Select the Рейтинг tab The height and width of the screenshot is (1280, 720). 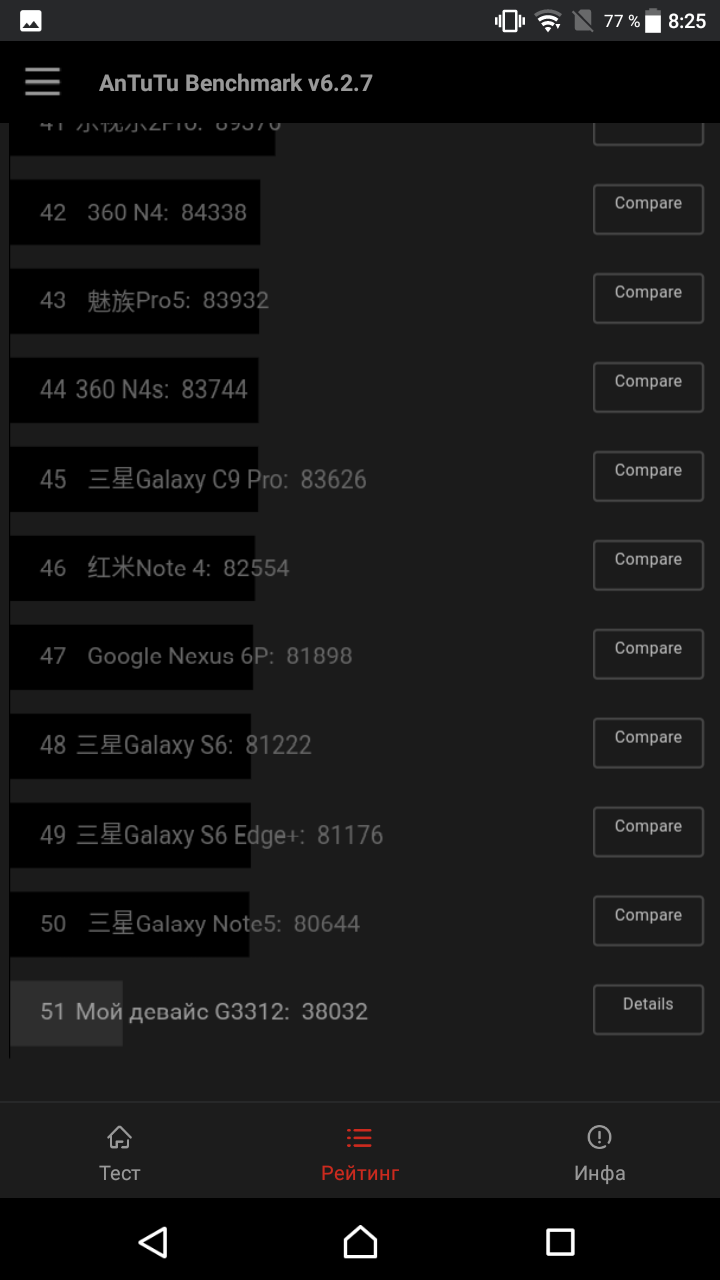[x=360, y=1153]
